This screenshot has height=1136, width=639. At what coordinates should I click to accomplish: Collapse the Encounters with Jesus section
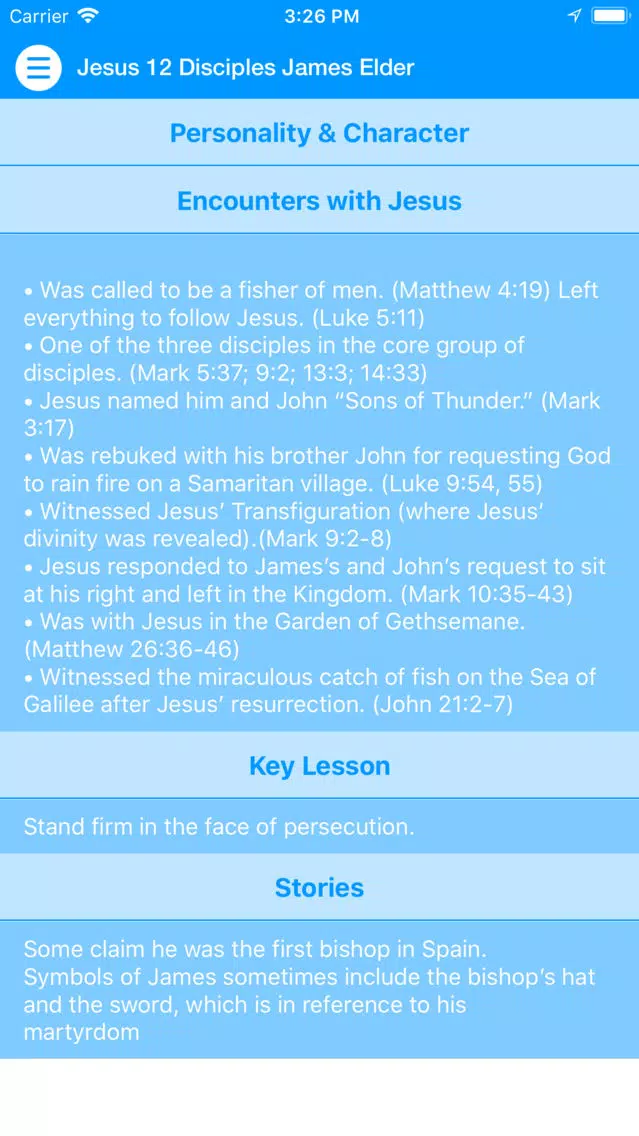coord(319,201)
